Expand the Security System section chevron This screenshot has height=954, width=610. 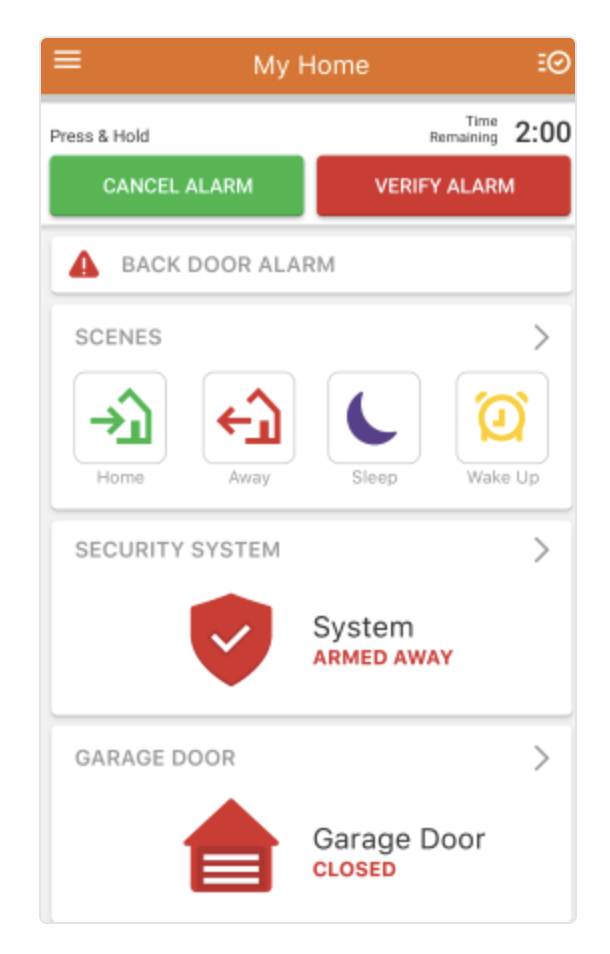541,550
